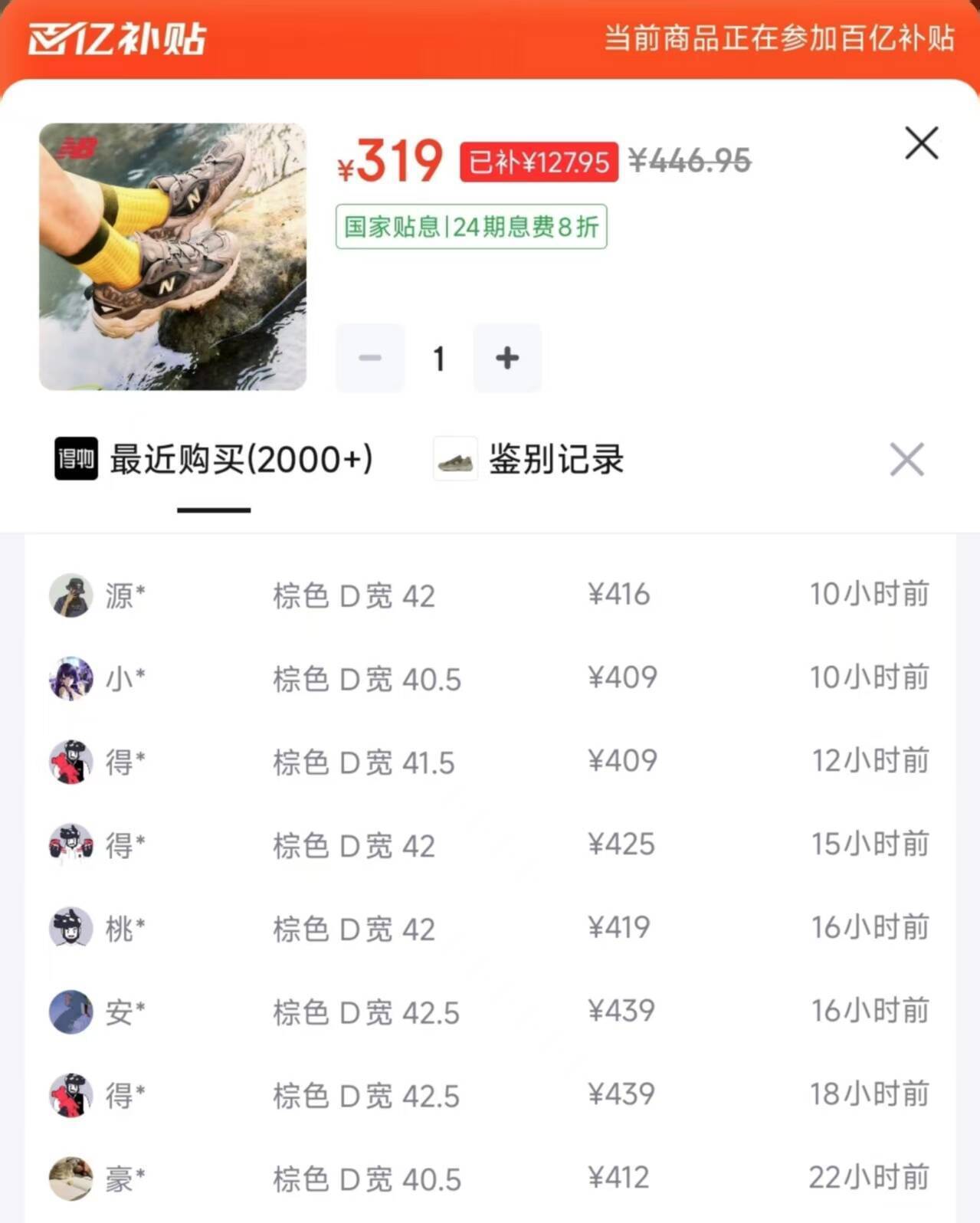Switch to the 鉴别记录 tab
Viewport: 980px width, 1223px height.
click(555, 460)
